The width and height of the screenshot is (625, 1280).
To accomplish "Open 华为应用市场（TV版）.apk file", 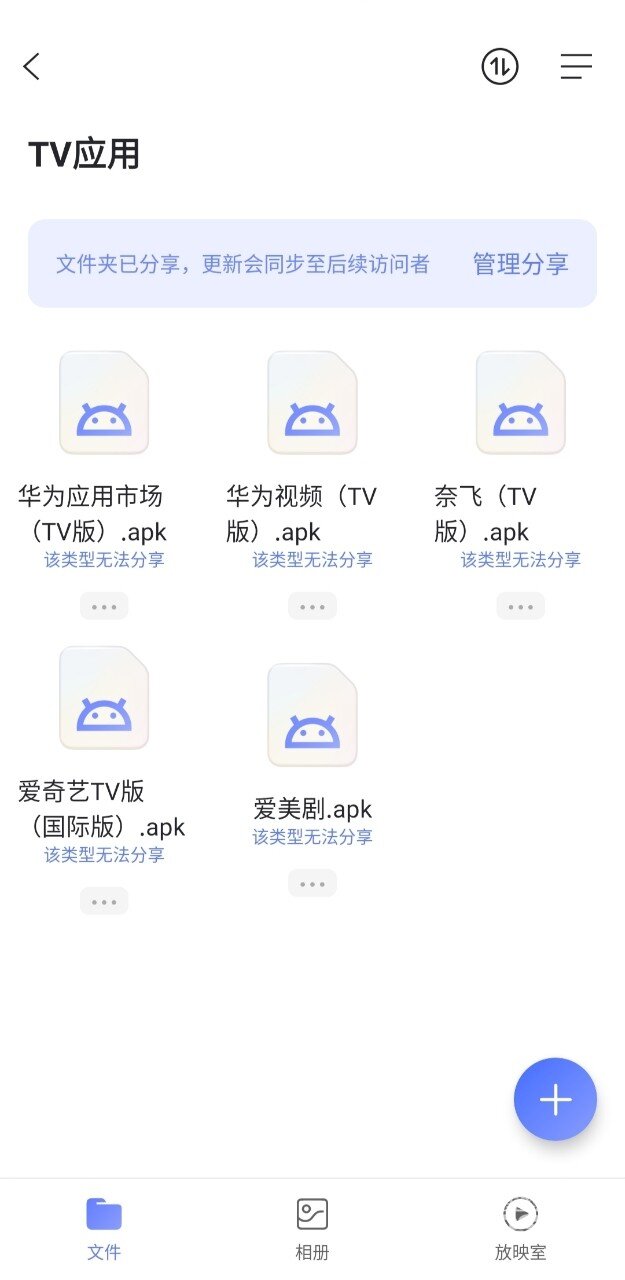I will pyautogui.click(x=104, y=402).
